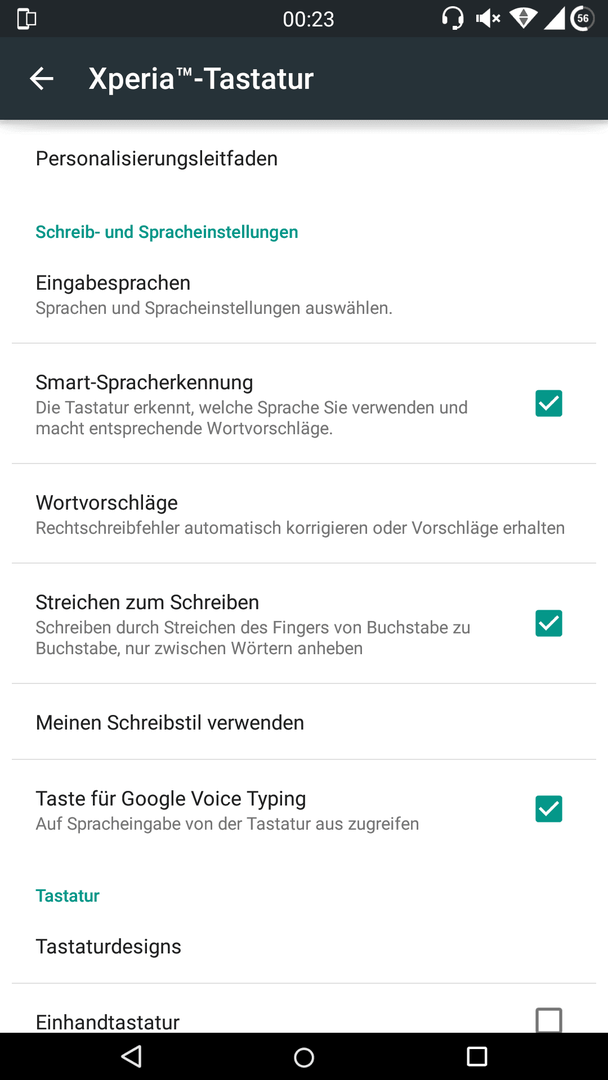This screenshot has height=1080, width=608.
Task: Go back using the app bar arrow
Action: pos(41,79)
